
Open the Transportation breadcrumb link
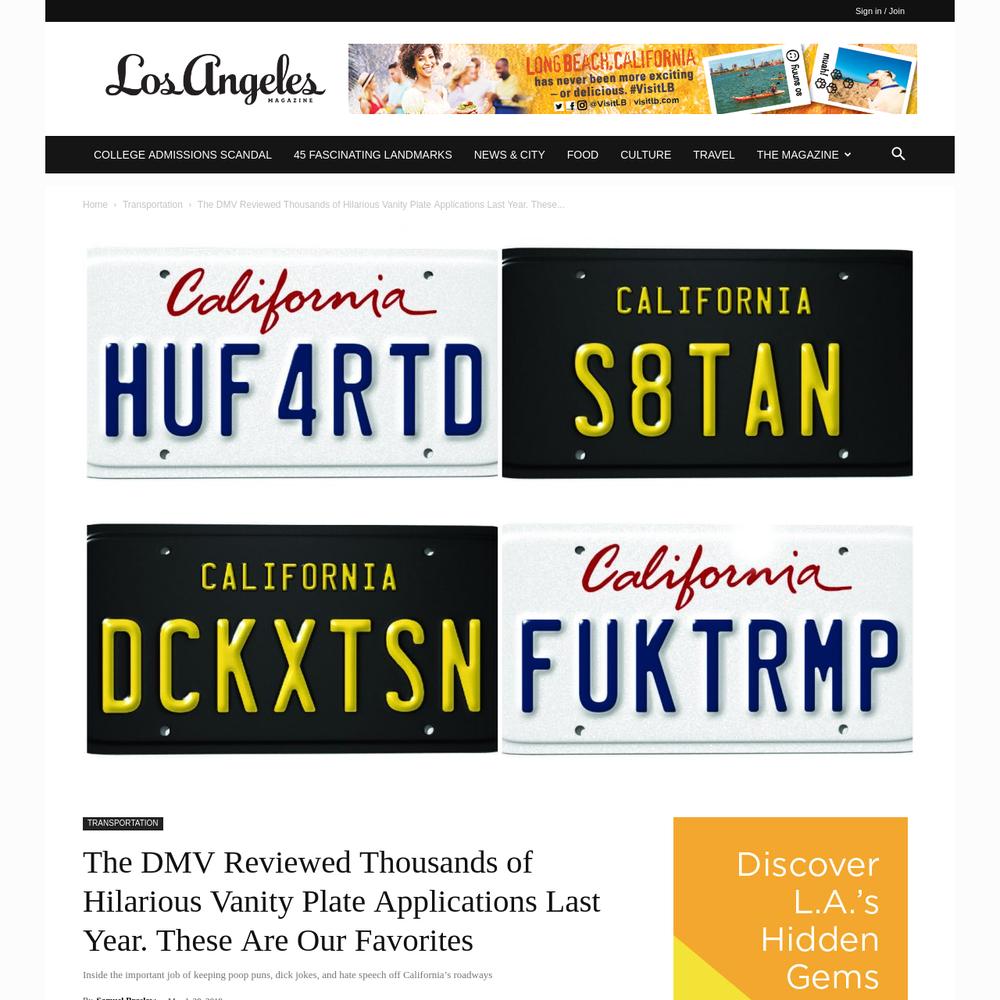[x=152, y=205]
